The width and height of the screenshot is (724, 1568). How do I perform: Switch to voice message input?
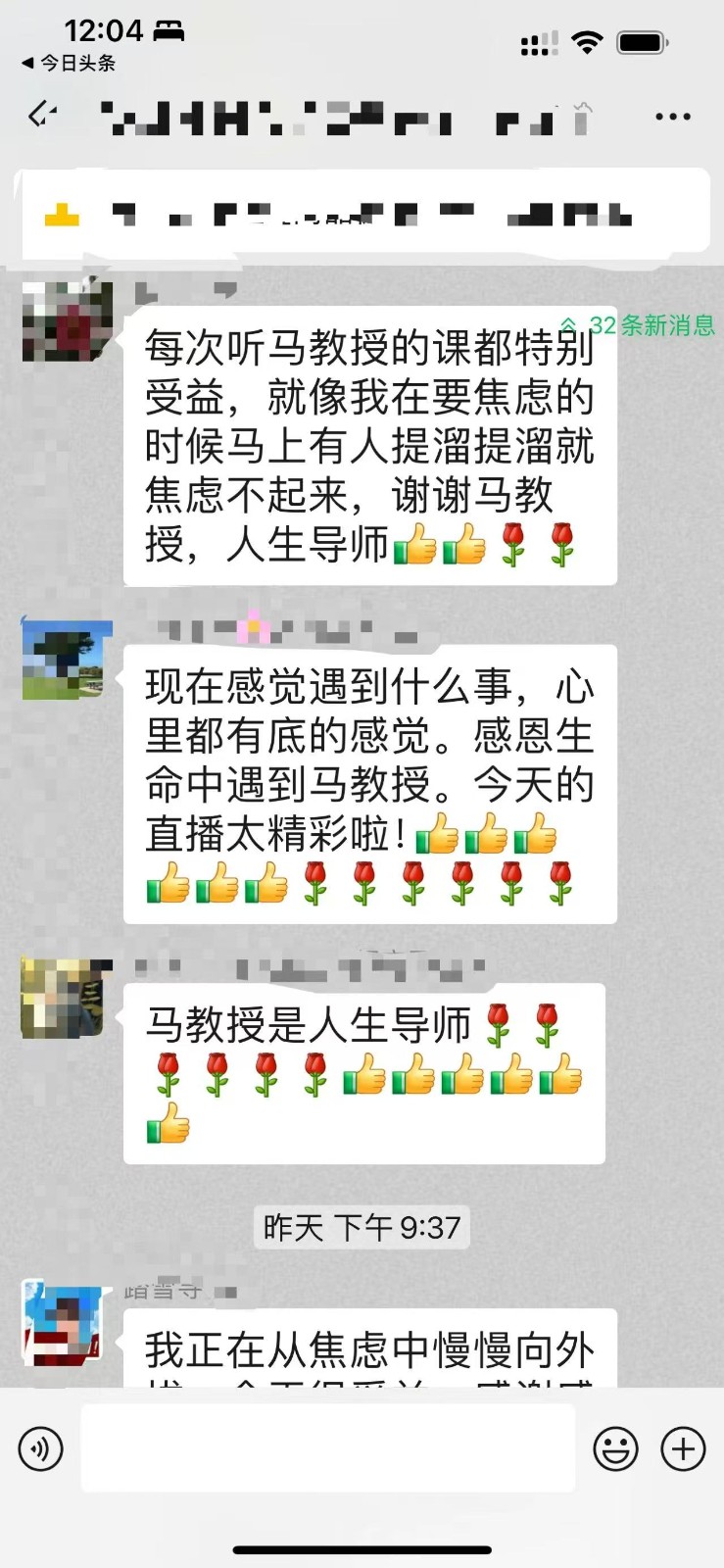[x=40, y=1448]
